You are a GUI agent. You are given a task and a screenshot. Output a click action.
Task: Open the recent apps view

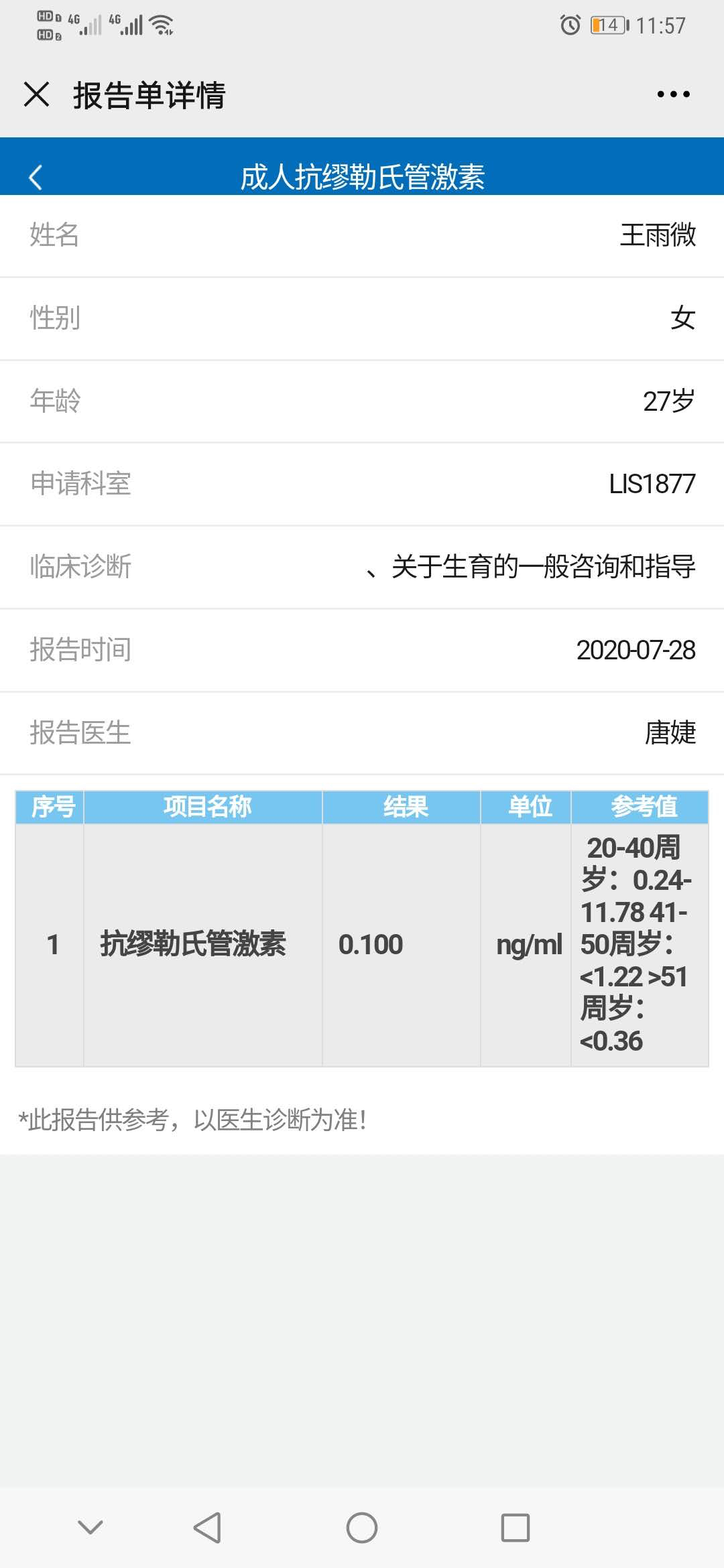click(516, 1528)
